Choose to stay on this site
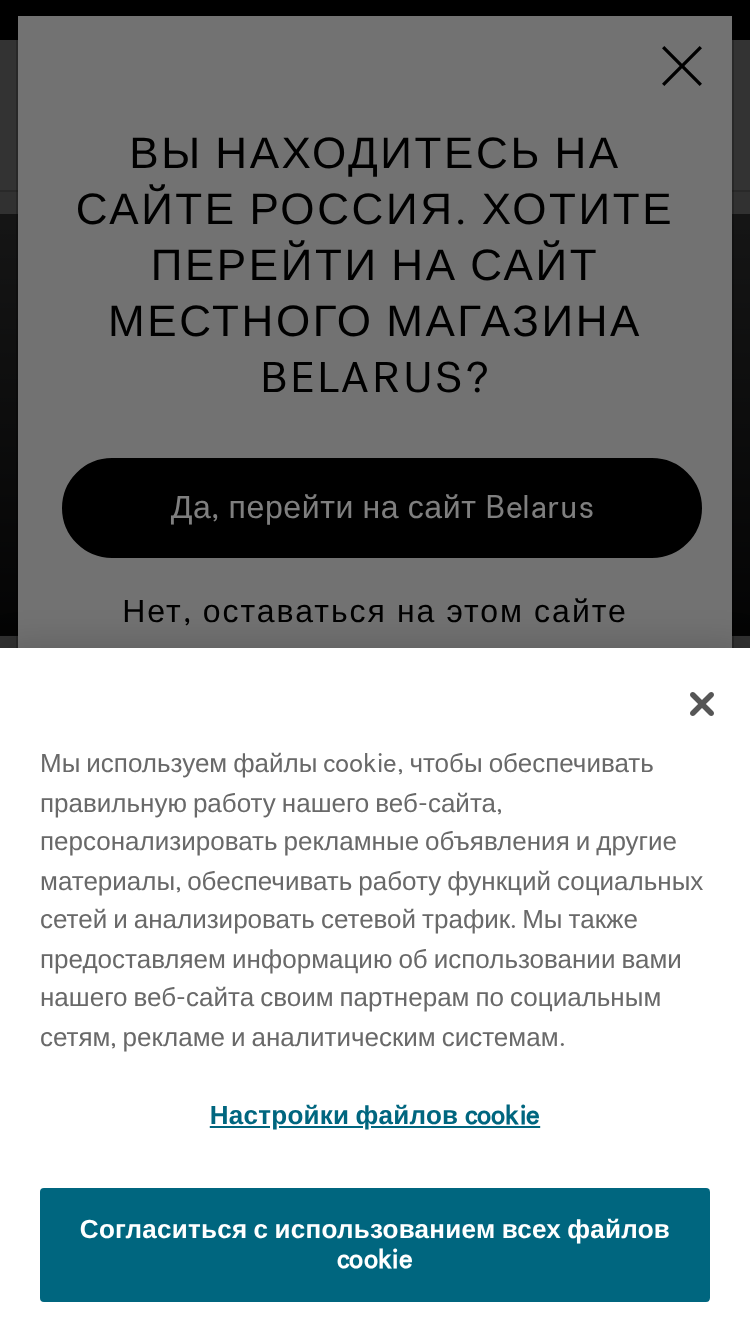Viewport: 750px width, 1334px height. click(375, 611)
